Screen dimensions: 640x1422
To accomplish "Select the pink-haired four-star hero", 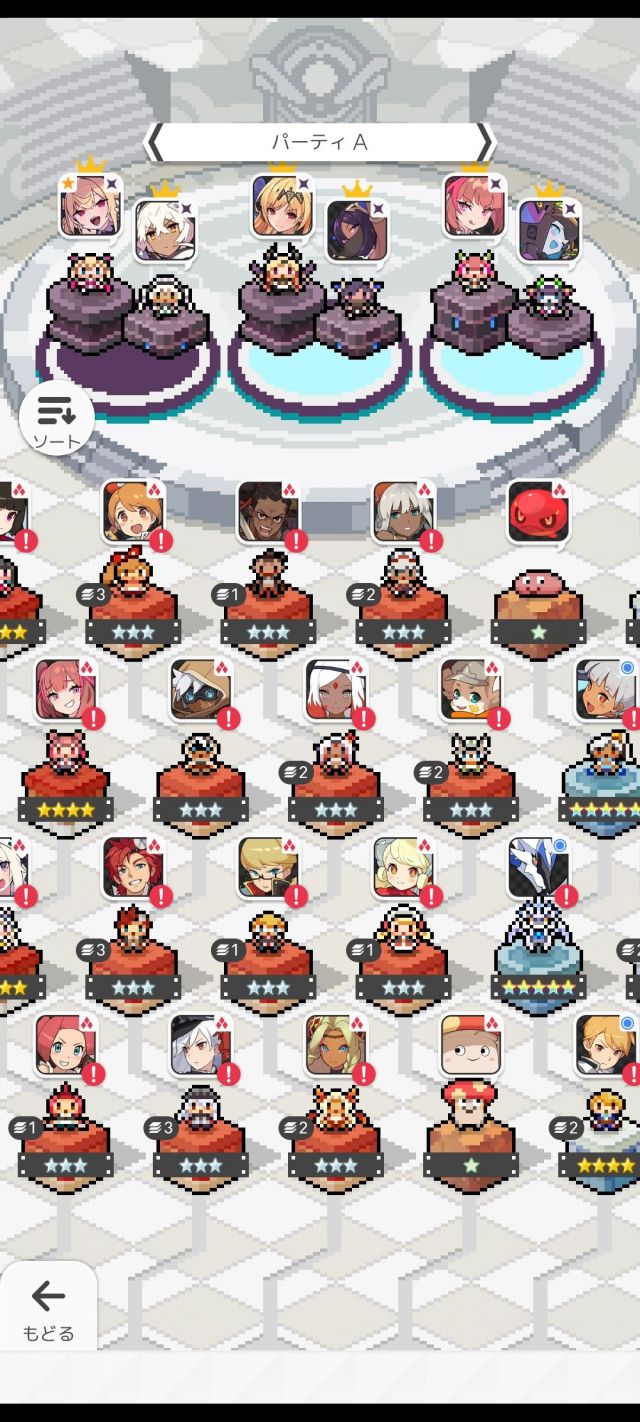I will pyautogui.click(x=66, y=689).
